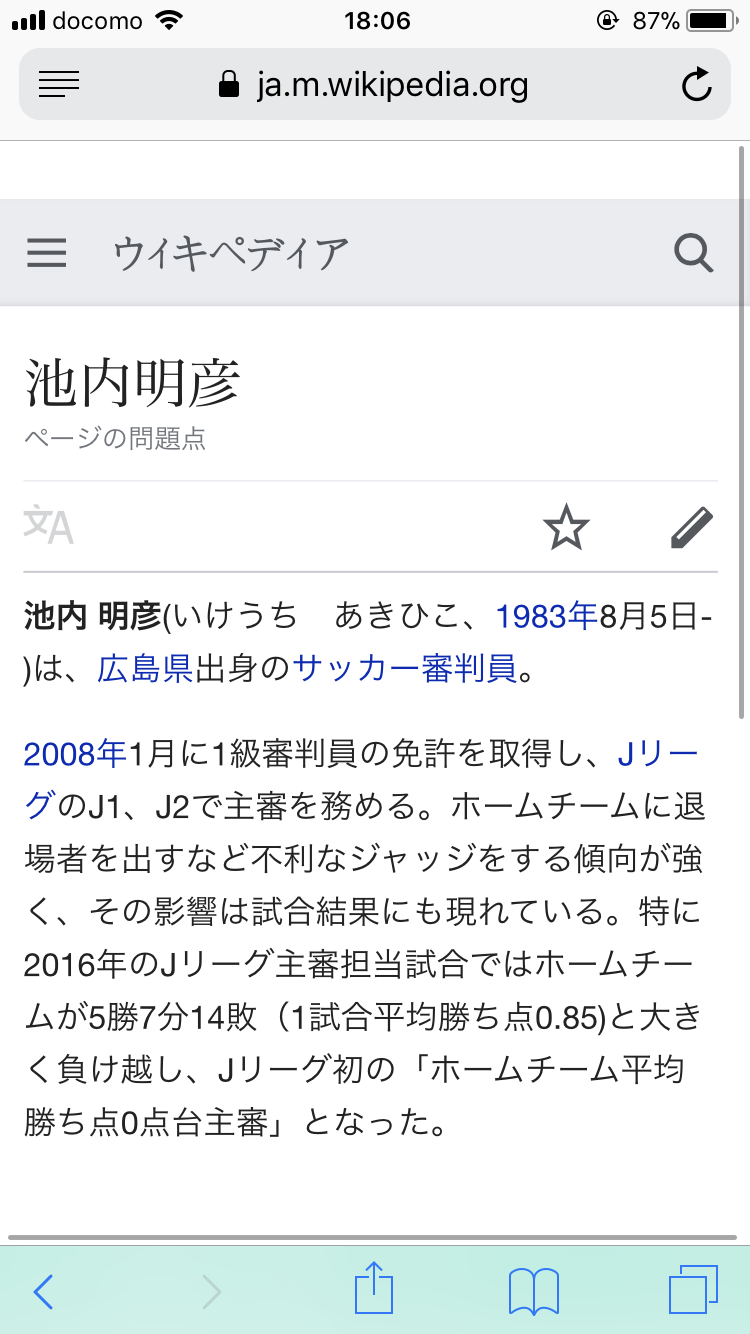Viewport: 750px width, 1334px height.
Task: Add article to watchlist with star
Action: coord(566,527)
